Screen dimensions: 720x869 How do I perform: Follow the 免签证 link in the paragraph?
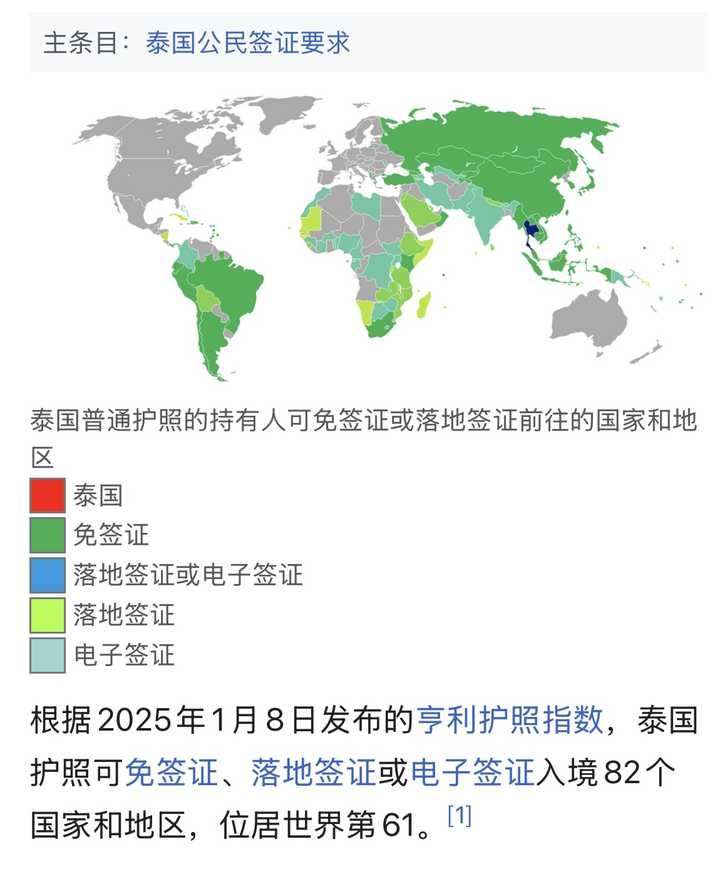(171, 771)
